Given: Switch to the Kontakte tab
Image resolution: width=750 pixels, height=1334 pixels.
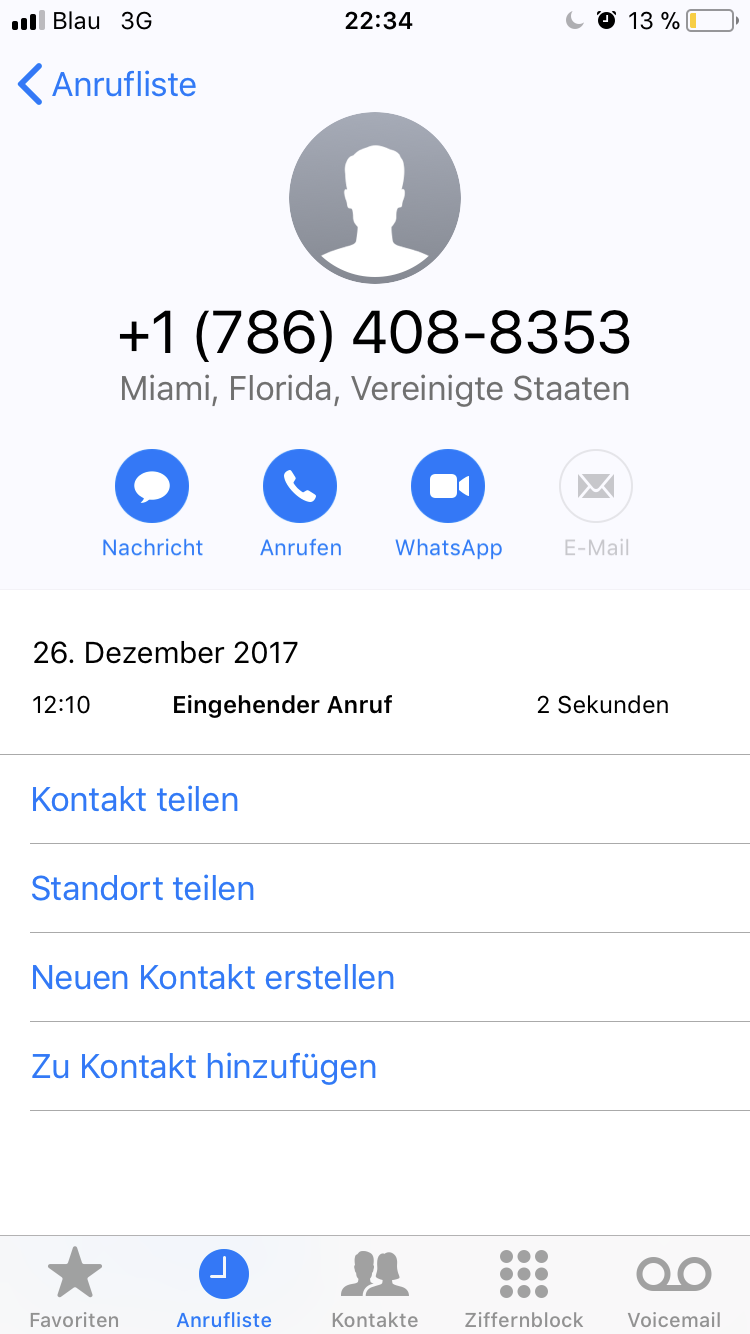Looking at the screenshot, I should point(374,1286).
